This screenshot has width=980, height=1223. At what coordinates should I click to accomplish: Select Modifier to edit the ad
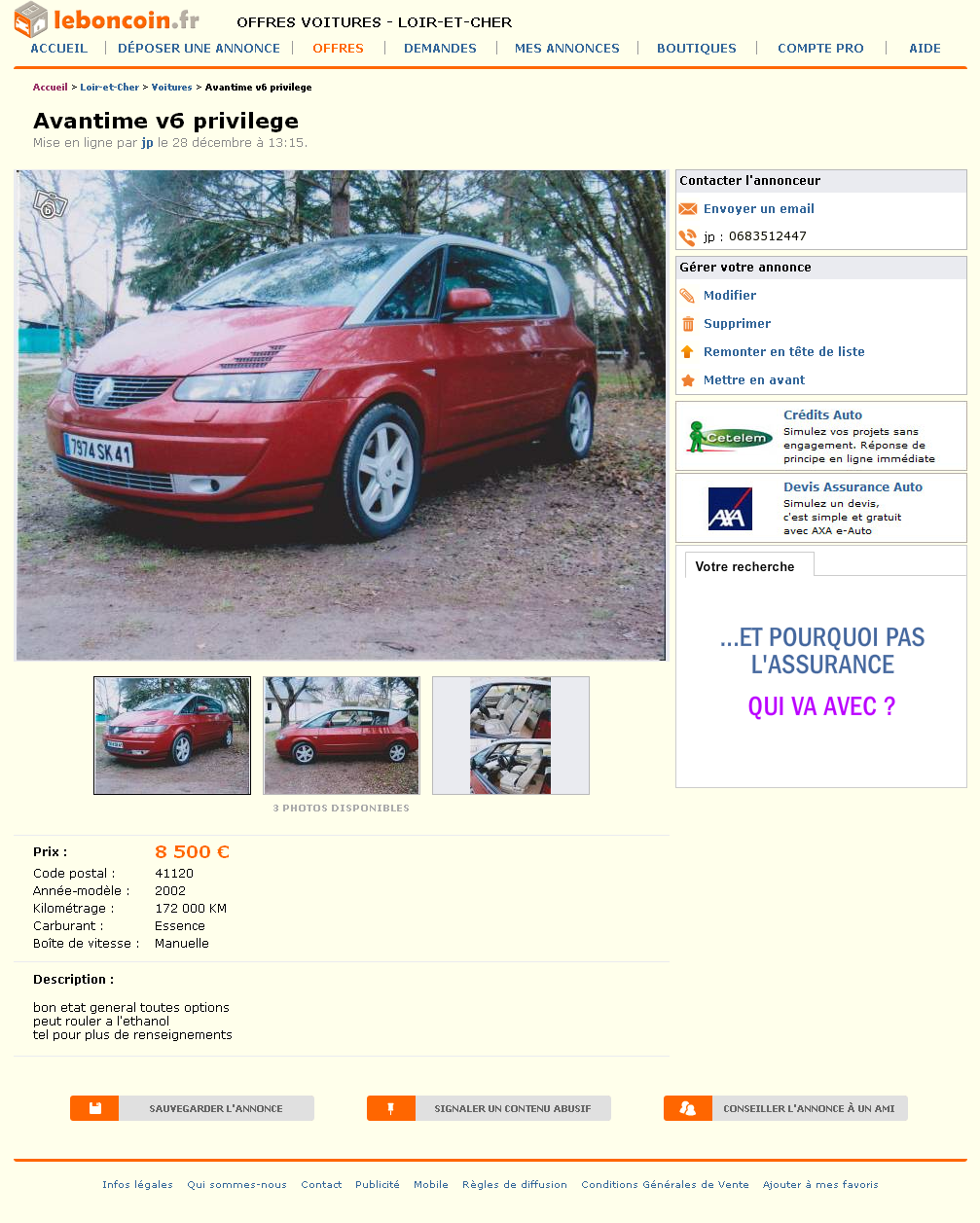pos(729,296)
